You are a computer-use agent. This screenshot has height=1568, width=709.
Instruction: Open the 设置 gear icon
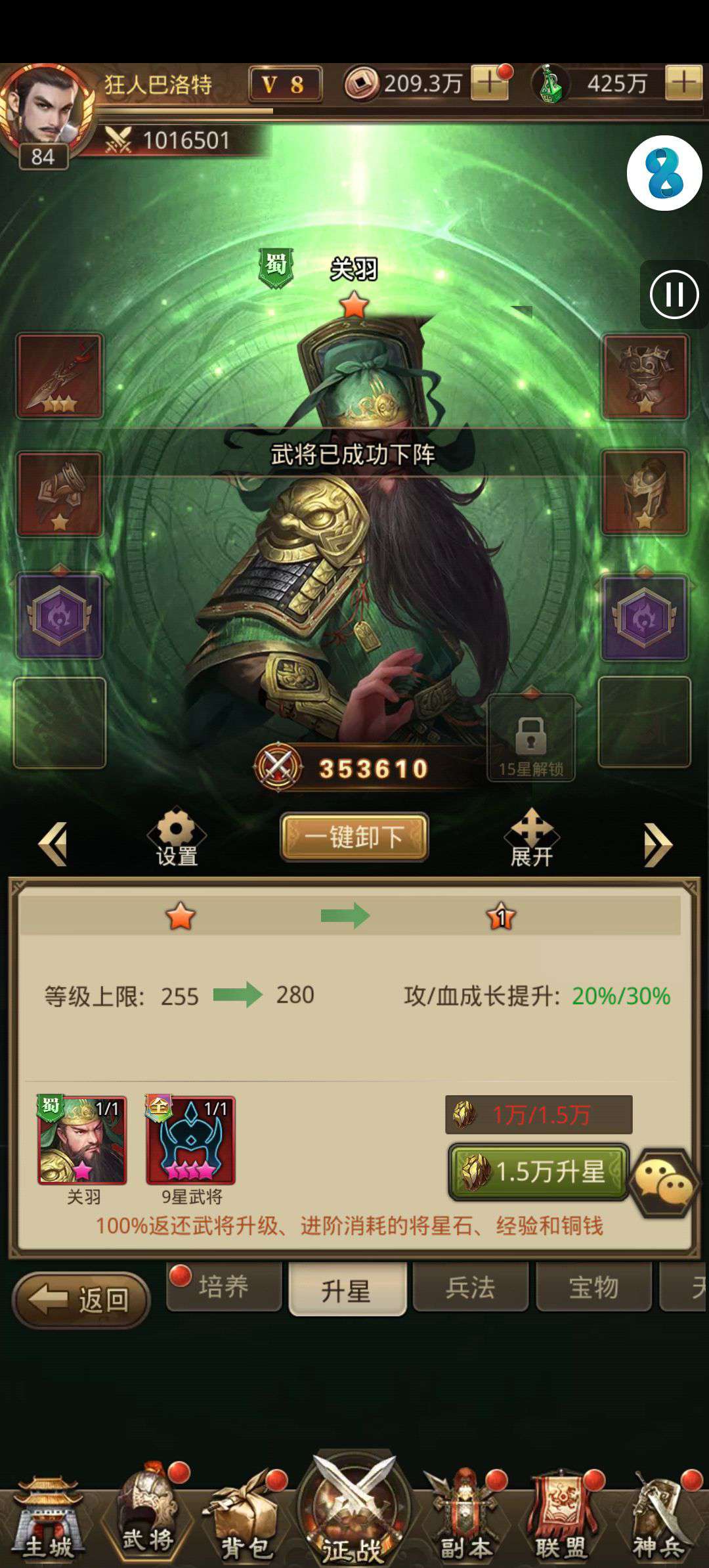(176, 838)
